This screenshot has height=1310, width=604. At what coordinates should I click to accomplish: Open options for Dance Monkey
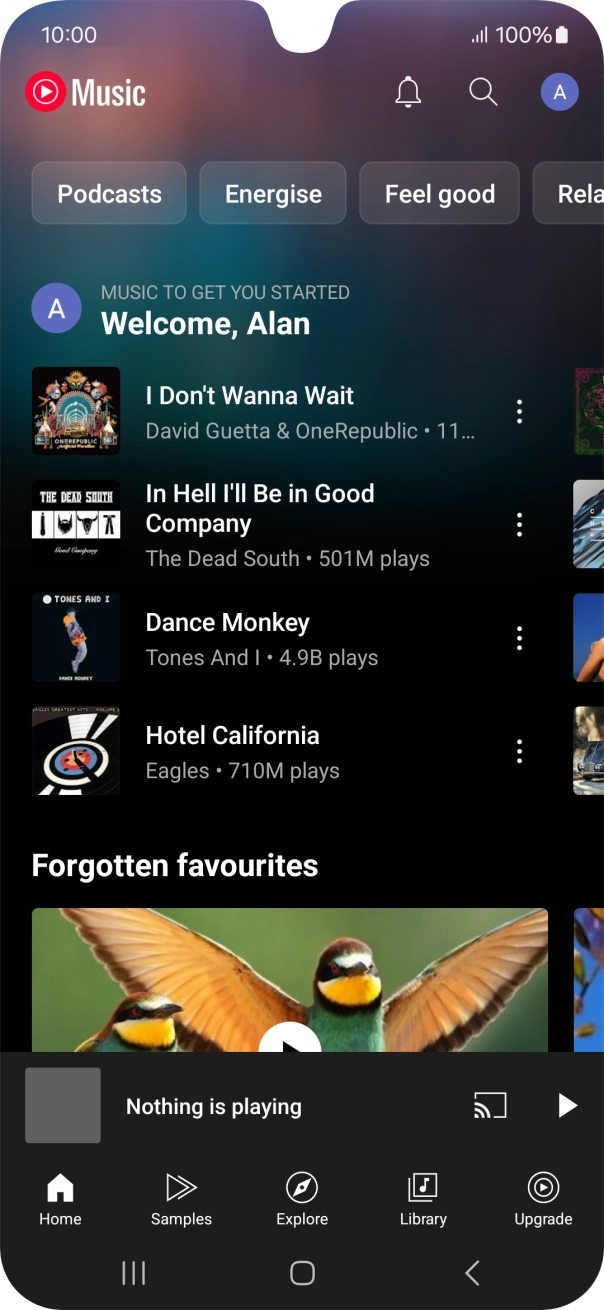(x=519, y=638)
